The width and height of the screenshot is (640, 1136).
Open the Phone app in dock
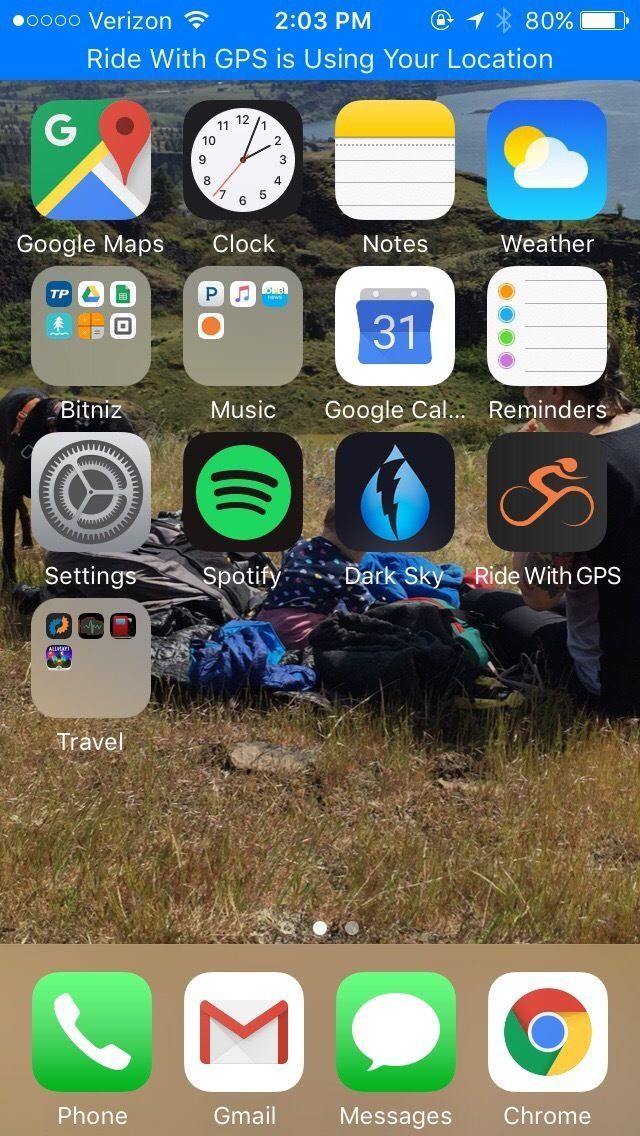pyautogui.click(x=92, y=1032)
